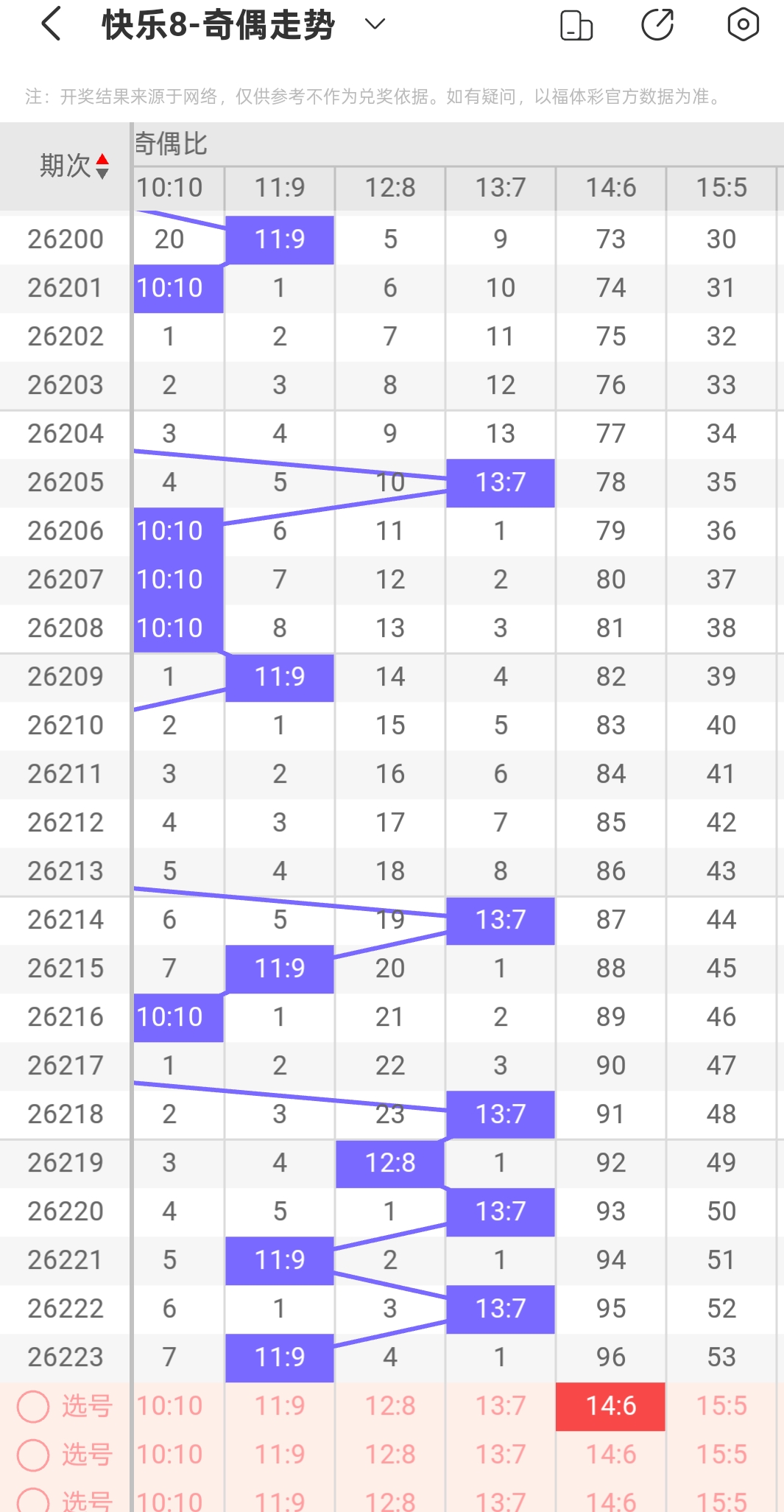Pick 13:7 in the first 选号 row
784x1512 pixels.
[501, 1407]
